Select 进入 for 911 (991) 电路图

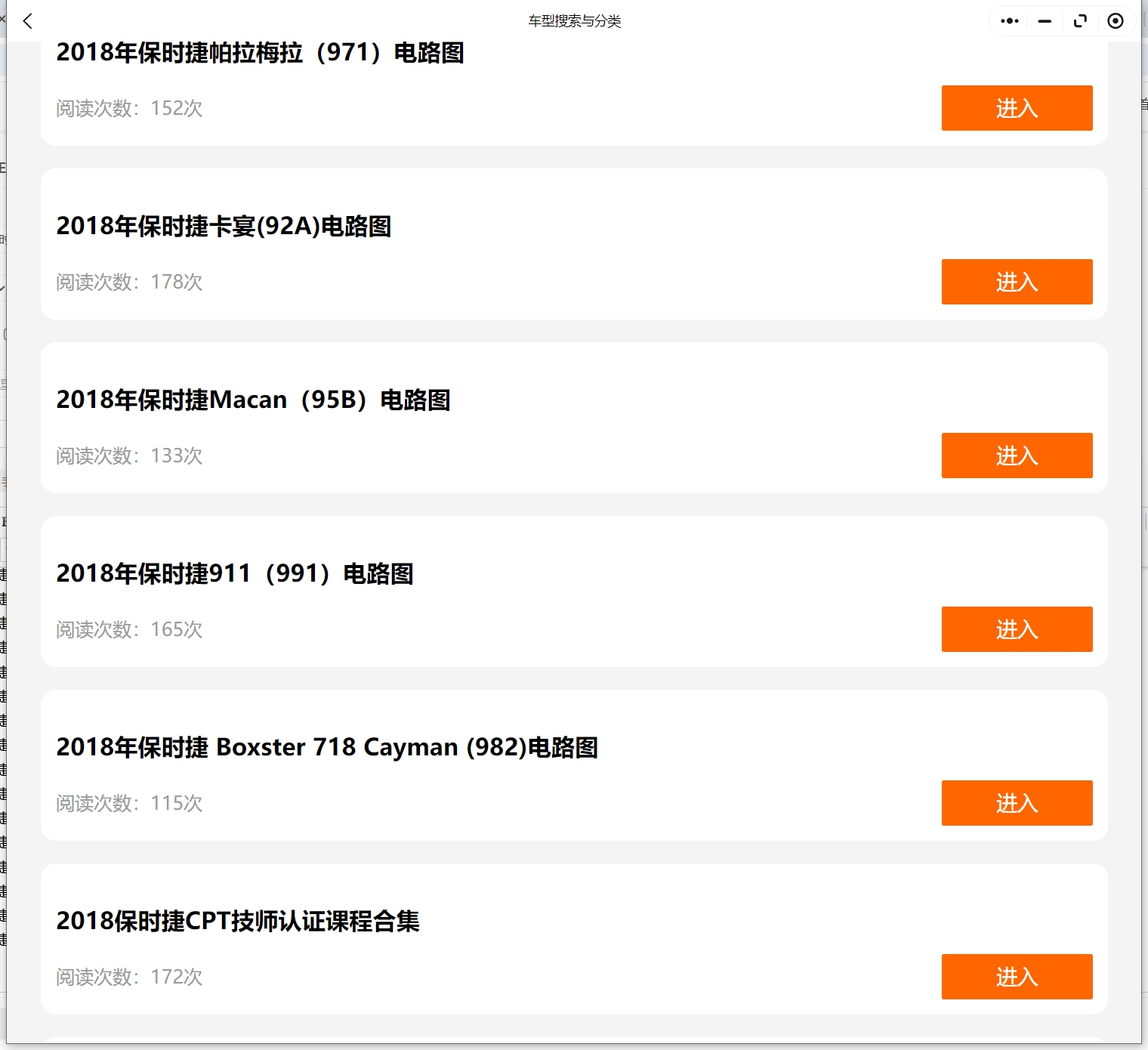pos(1016,629)
